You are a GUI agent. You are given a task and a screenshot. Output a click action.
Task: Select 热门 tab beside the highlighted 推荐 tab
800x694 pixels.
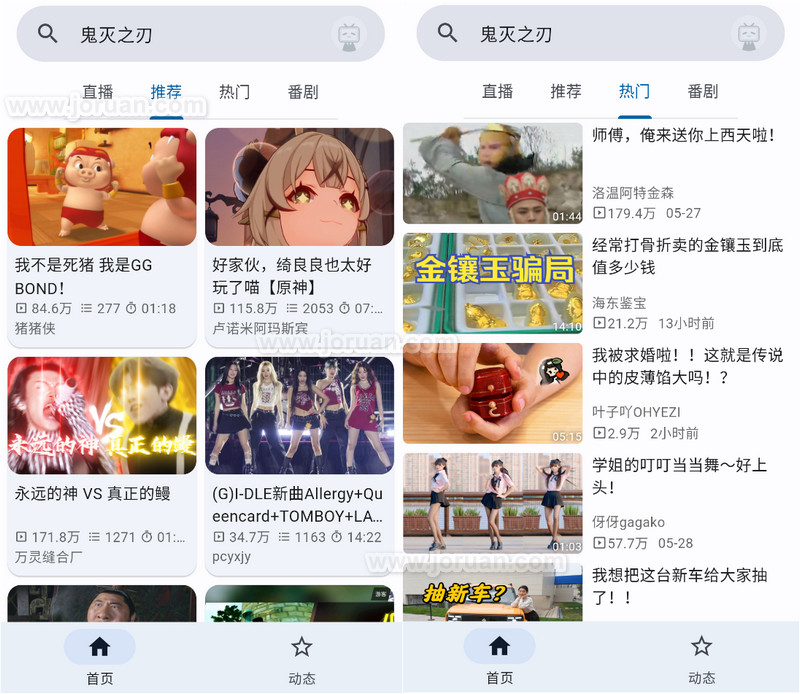[x=234, y=92]
